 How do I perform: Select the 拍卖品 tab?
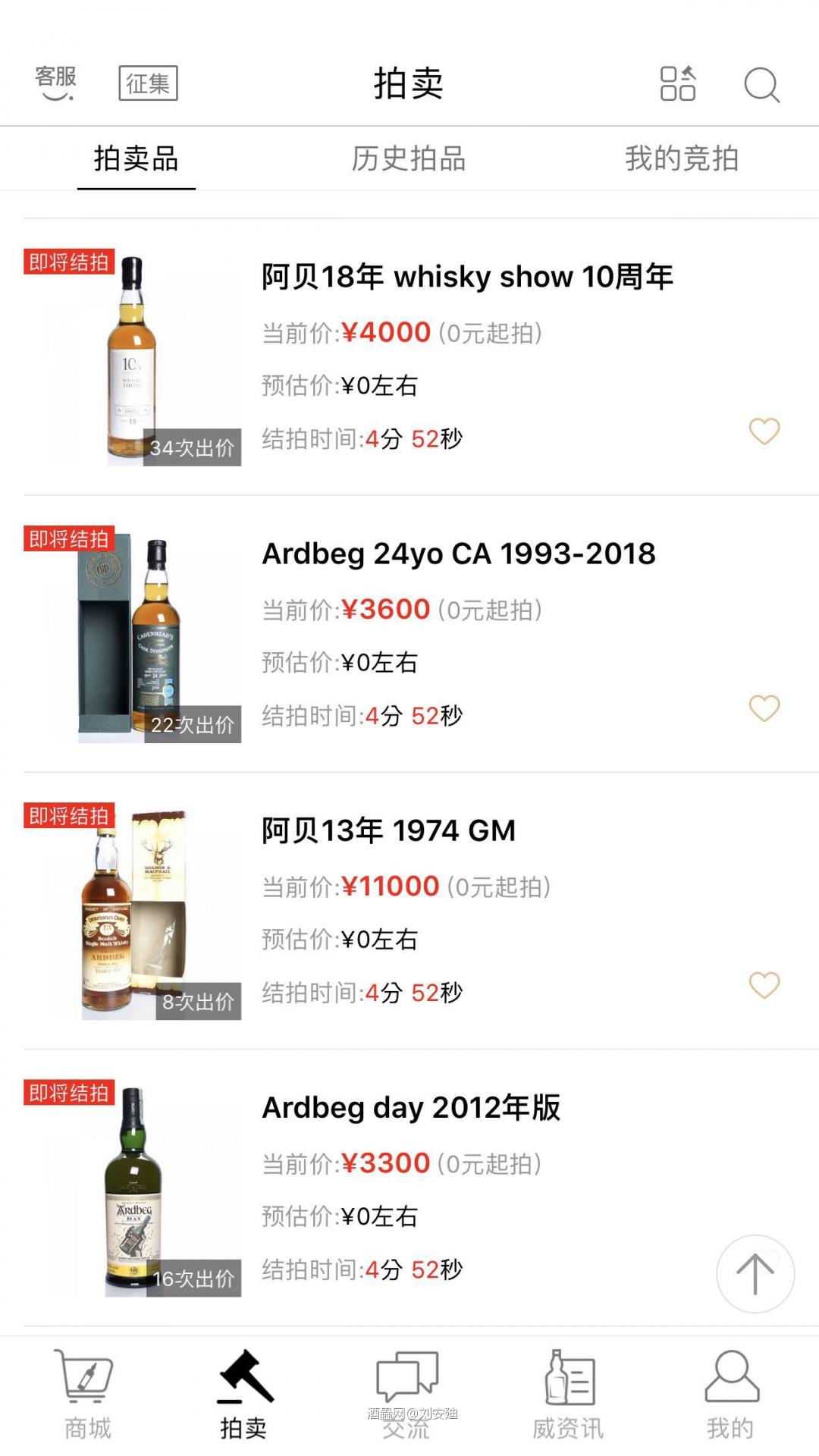click(136, 158)
